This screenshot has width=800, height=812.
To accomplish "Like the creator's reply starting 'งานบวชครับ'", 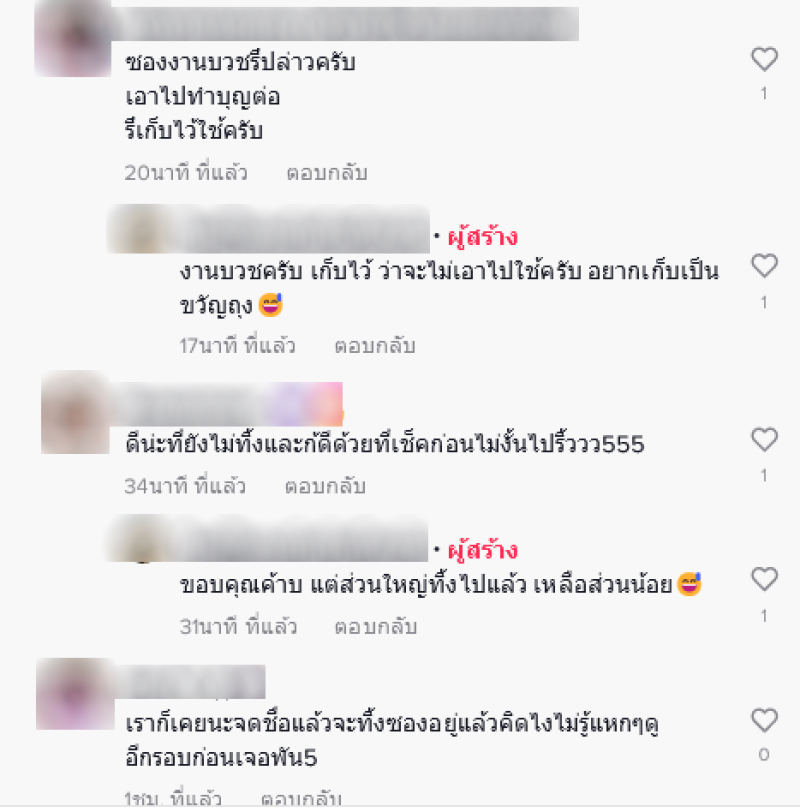I will coord(764,267).
